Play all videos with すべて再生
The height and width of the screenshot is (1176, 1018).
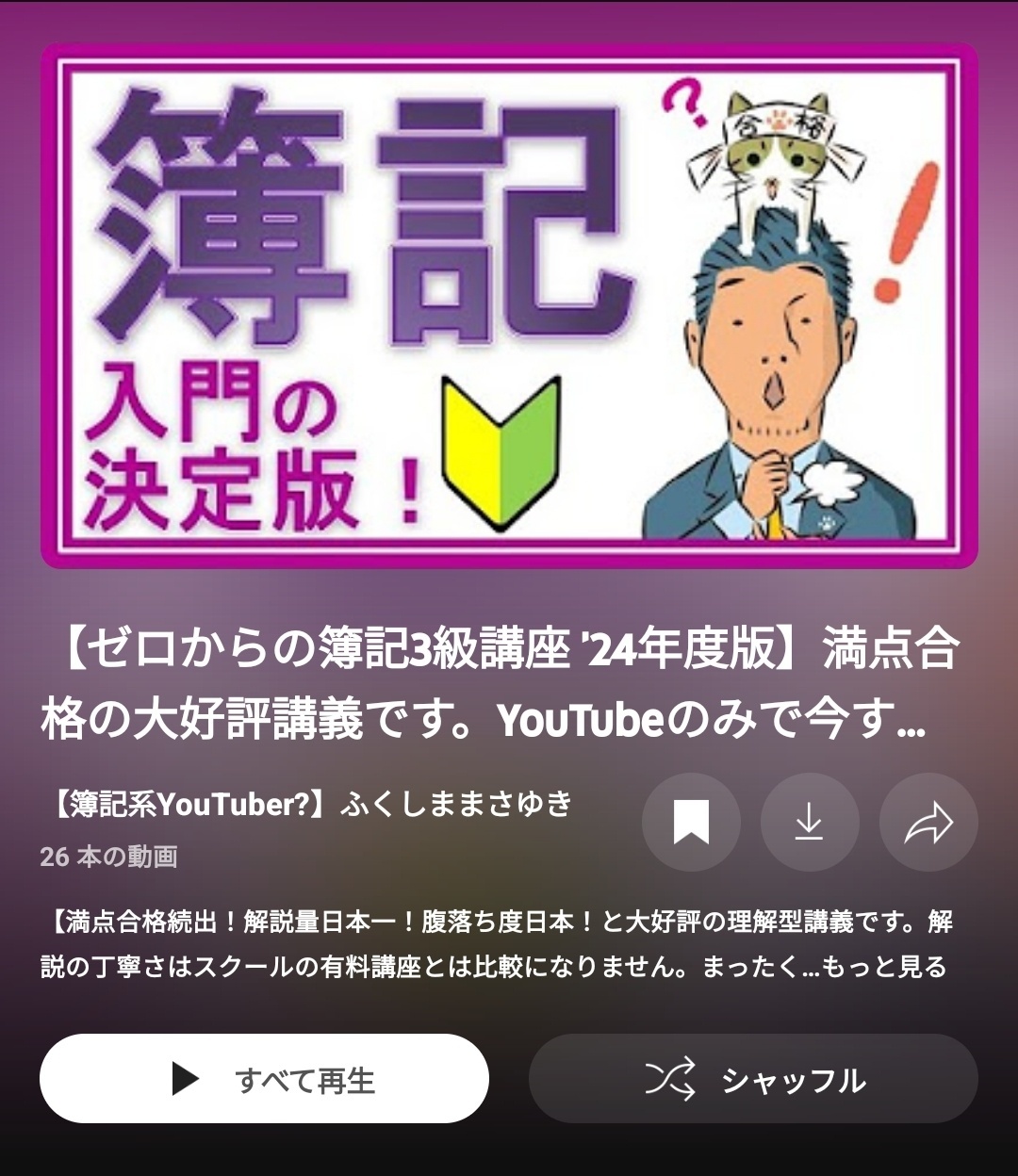pos(264,1079)
